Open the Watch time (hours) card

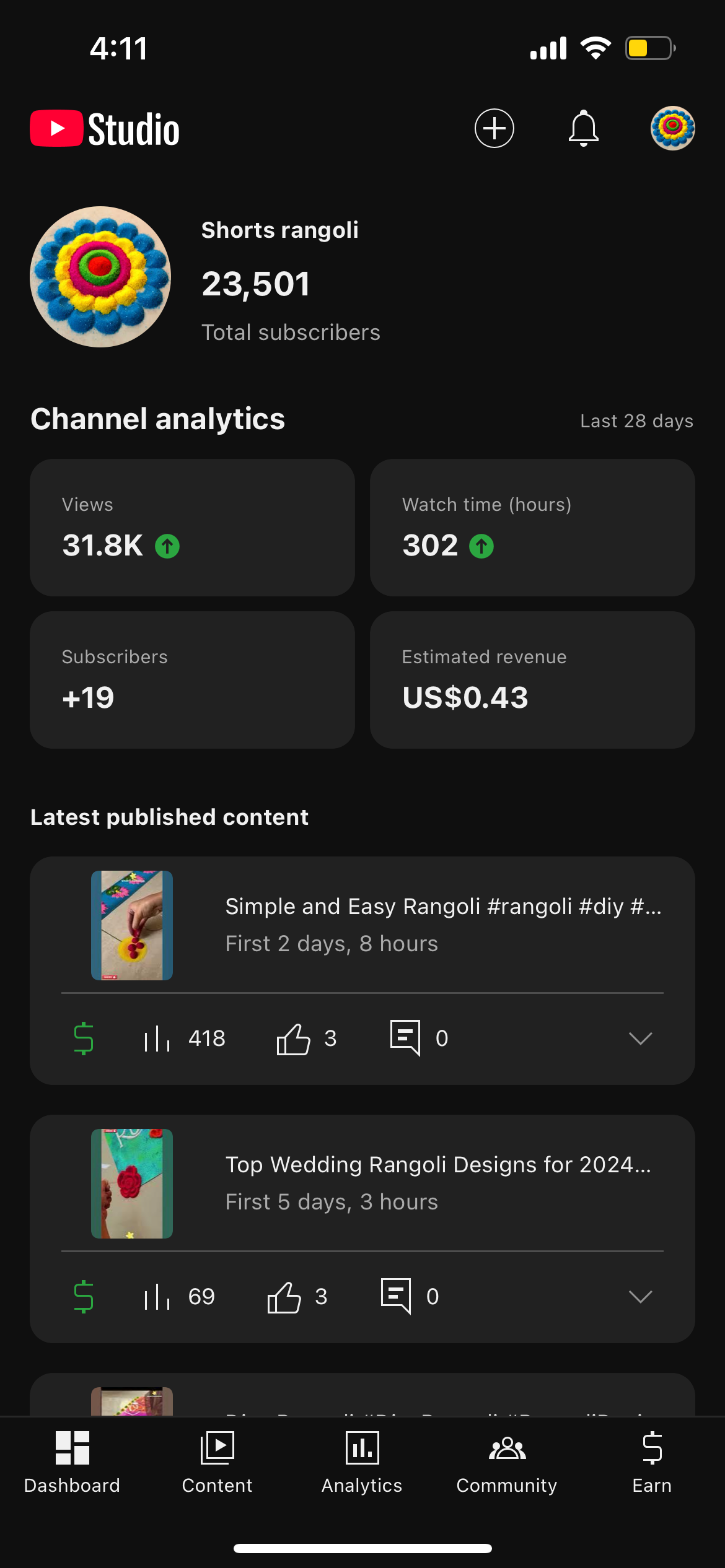tap(532, 527)
